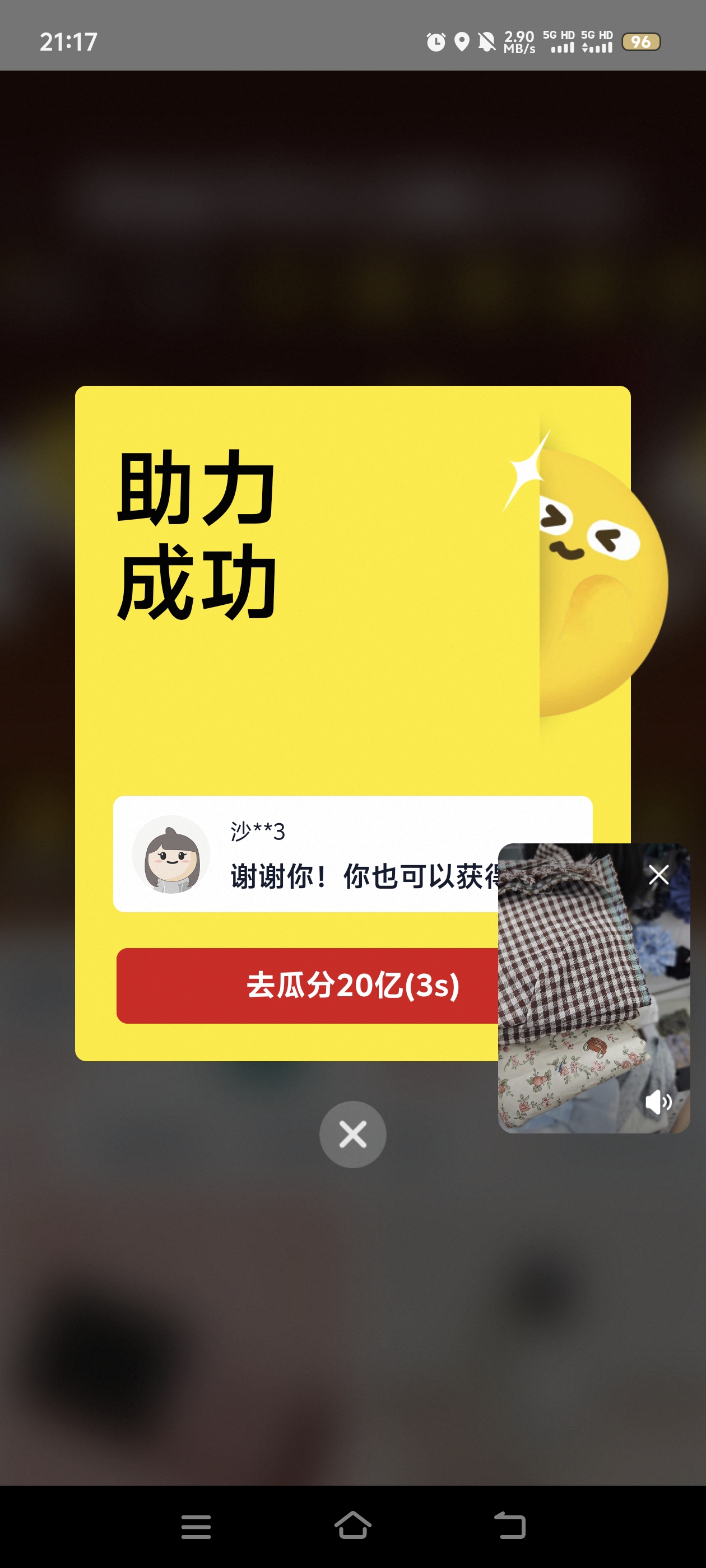Viewport: 706px width, 1568px height.
Task: Close the floating video window
Action: click(x=658, y=875)
